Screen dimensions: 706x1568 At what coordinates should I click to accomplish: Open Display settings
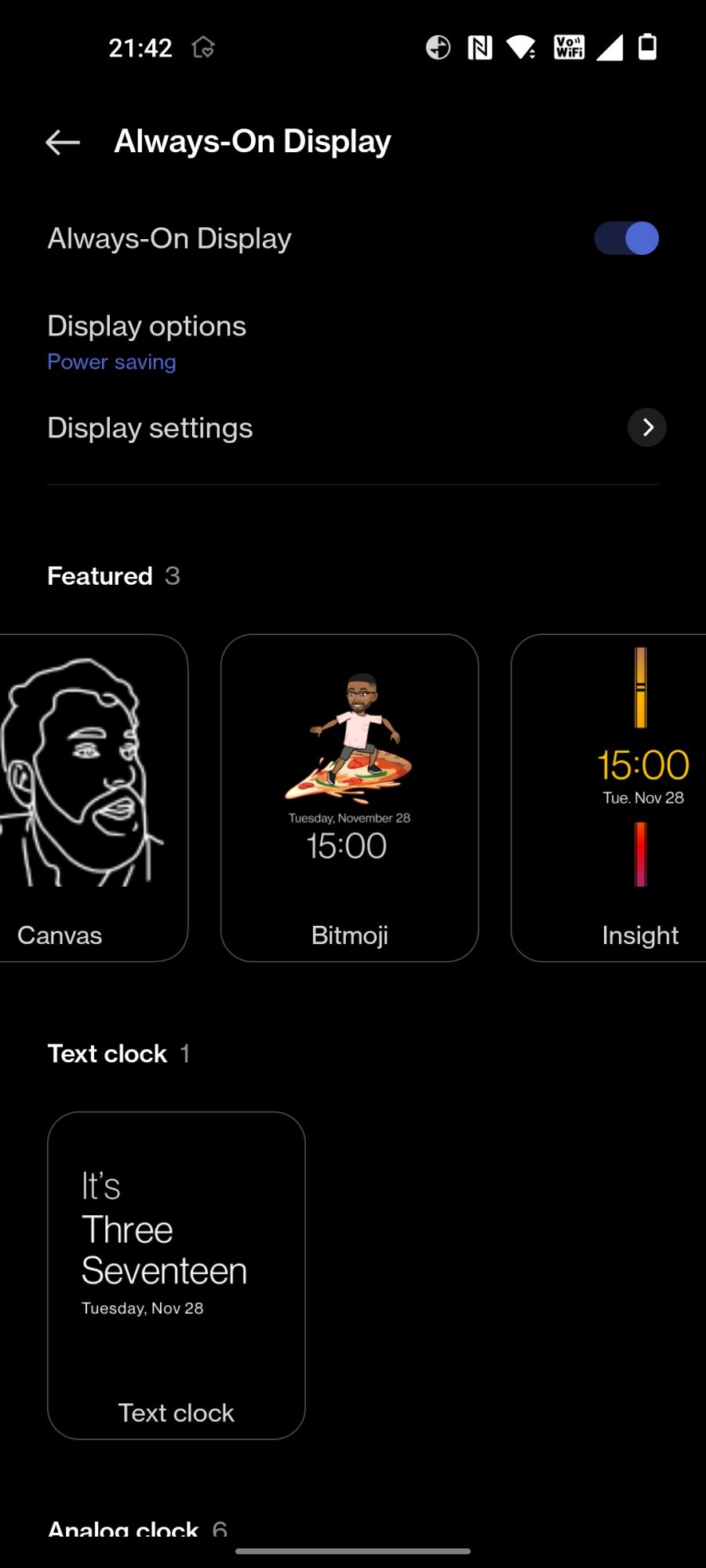tap(353, 428)
